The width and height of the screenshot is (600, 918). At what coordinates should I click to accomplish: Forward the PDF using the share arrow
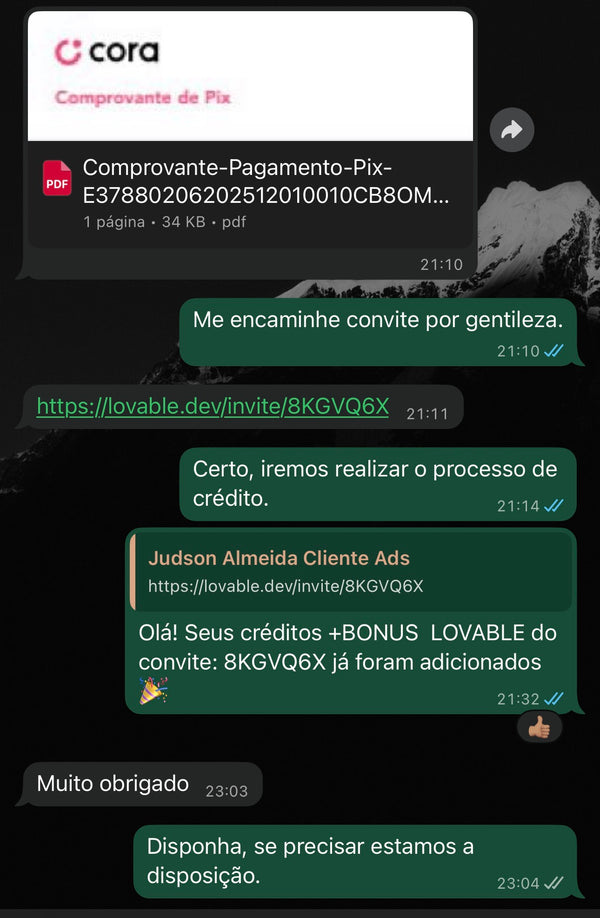512,129
